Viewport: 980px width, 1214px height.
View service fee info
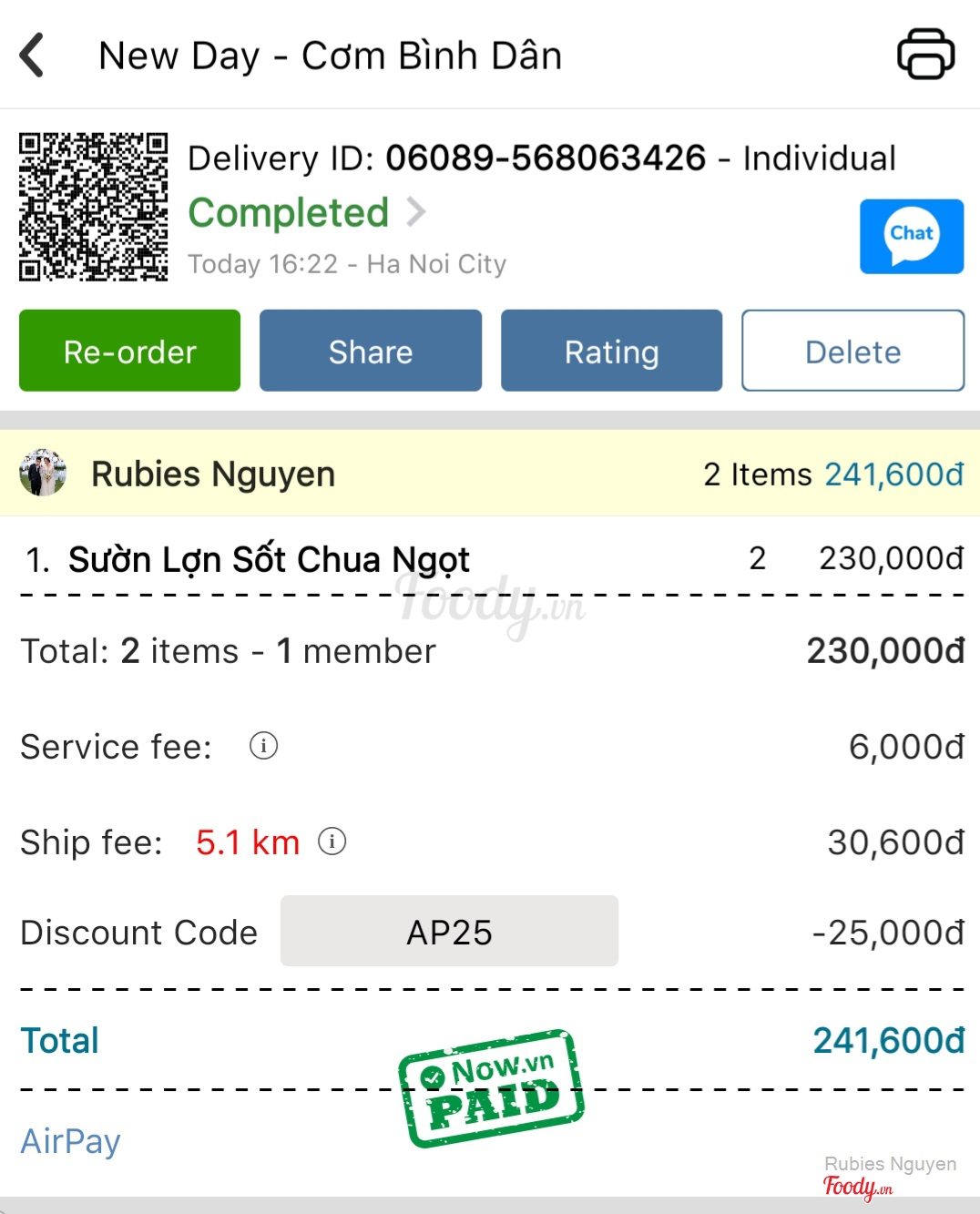(x=263, y=746)
